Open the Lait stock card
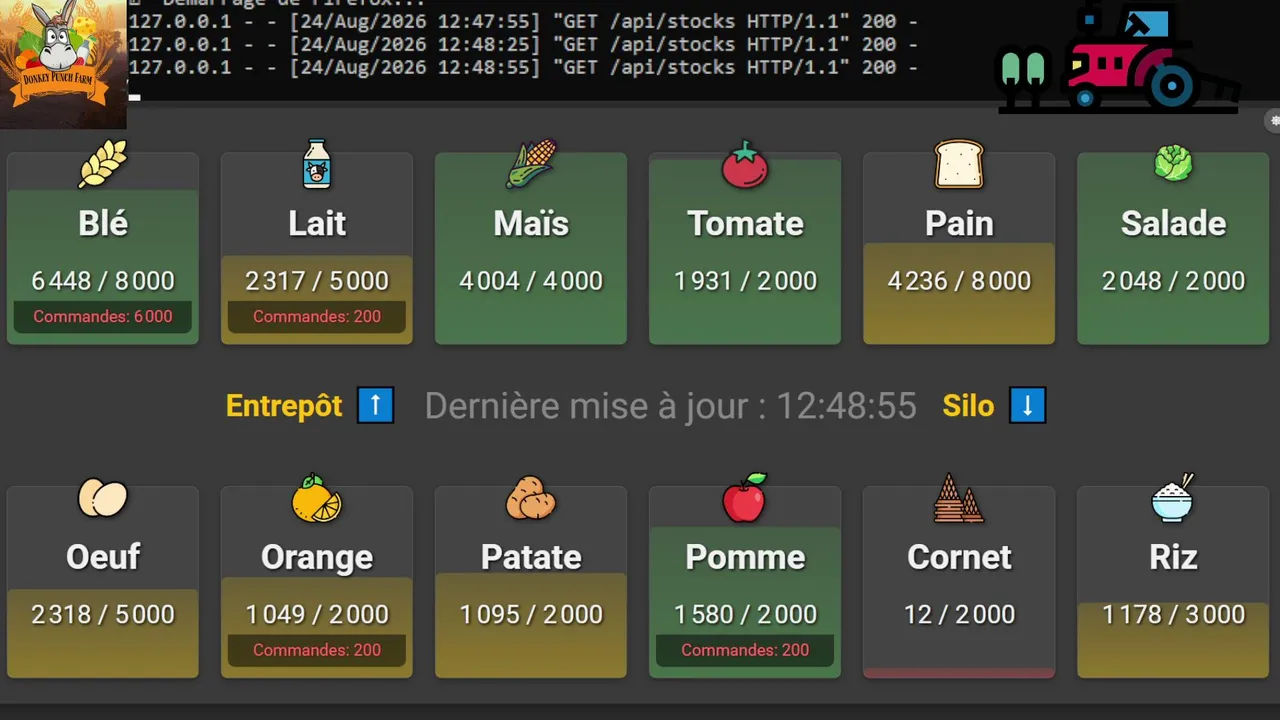 coord(317,248)
